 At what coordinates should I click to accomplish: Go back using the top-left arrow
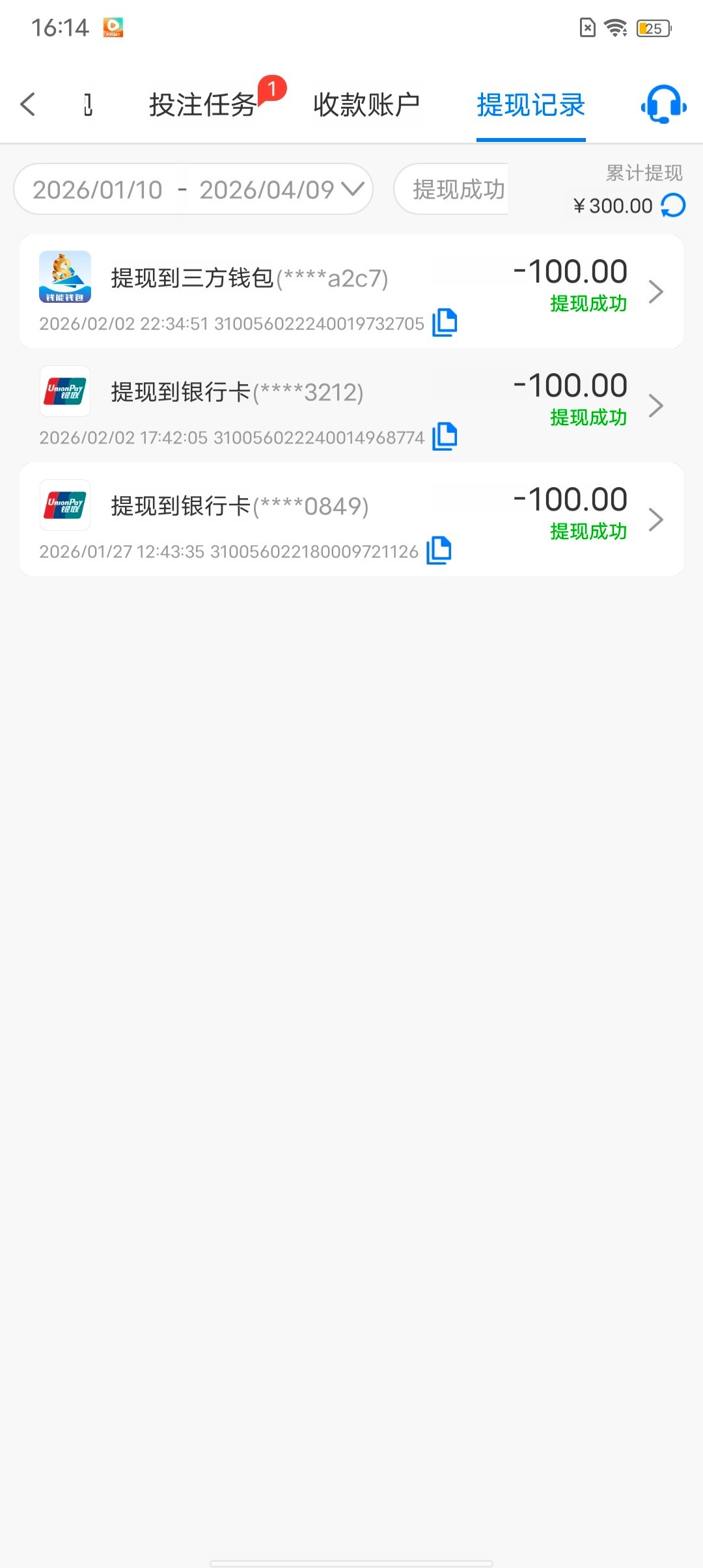[x=28, y=104]
